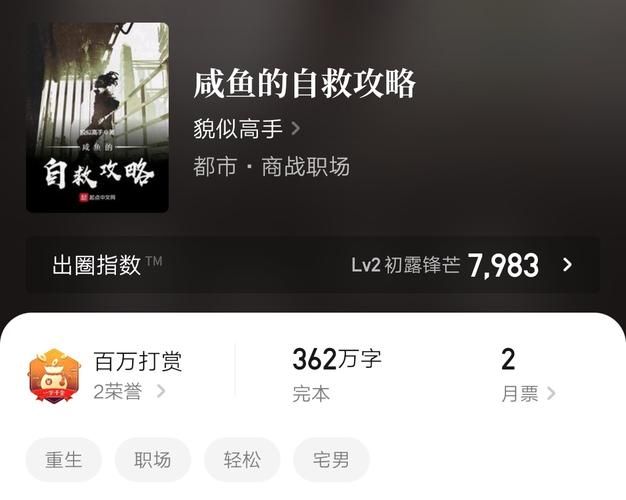Open the 都市 · 商战职场 category
Image resolution: width=626 pixels, height=500 pixels.
pyautogui.click(x=271, y=166)
